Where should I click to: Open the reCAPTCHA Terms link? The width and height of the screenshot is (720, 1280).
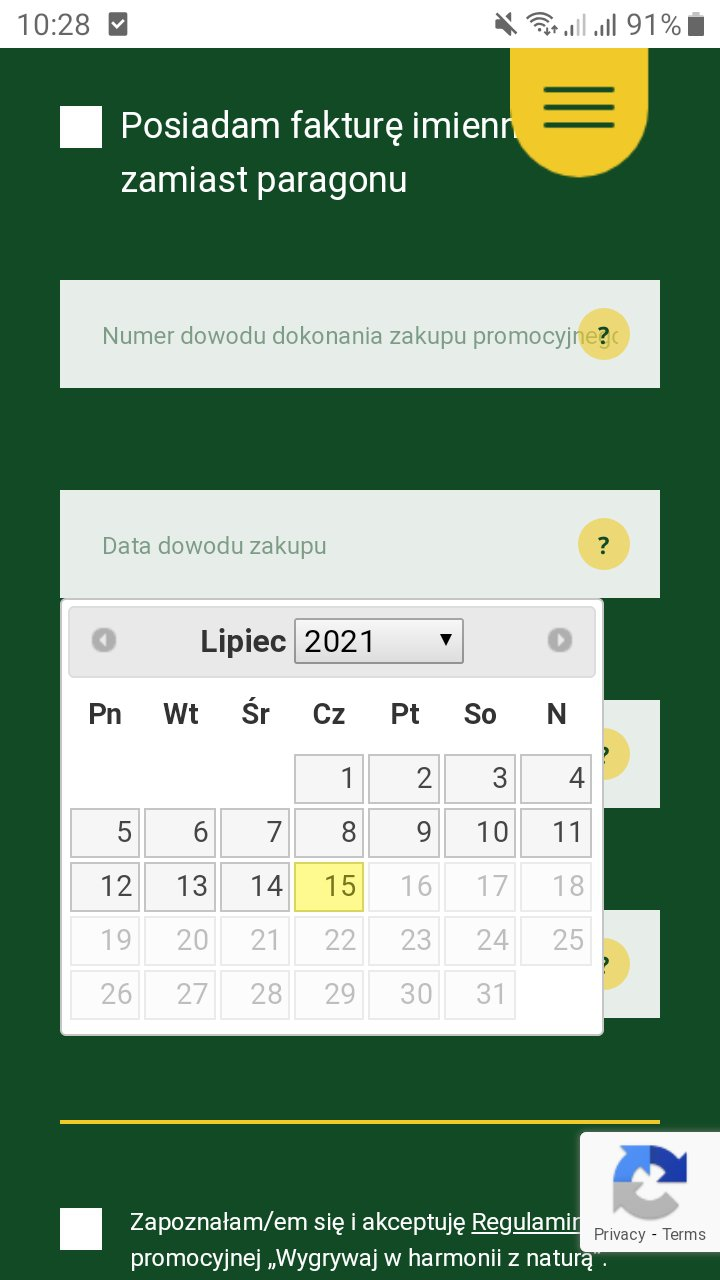click(x=684, y=1234)
